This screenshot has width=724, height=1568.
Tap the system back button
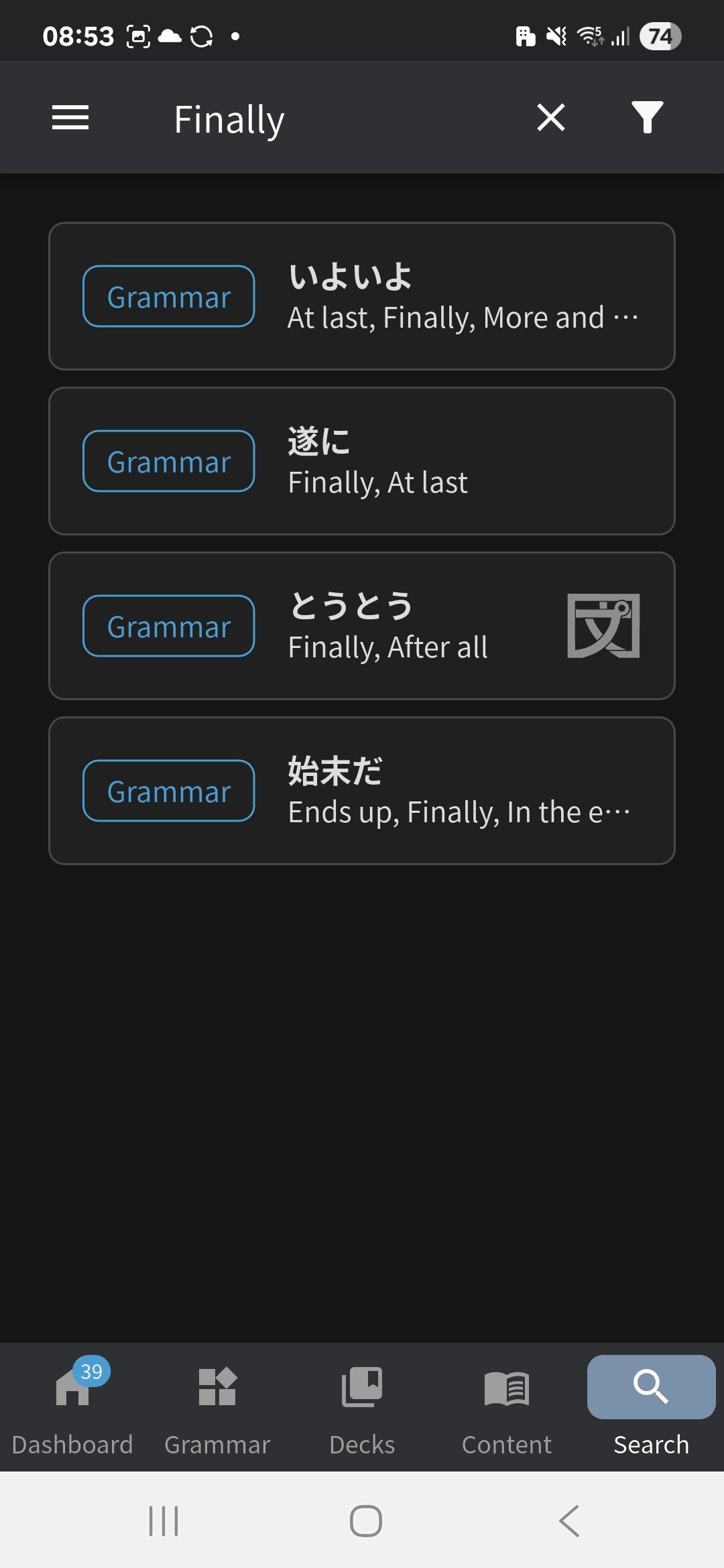pos(569,1520)
